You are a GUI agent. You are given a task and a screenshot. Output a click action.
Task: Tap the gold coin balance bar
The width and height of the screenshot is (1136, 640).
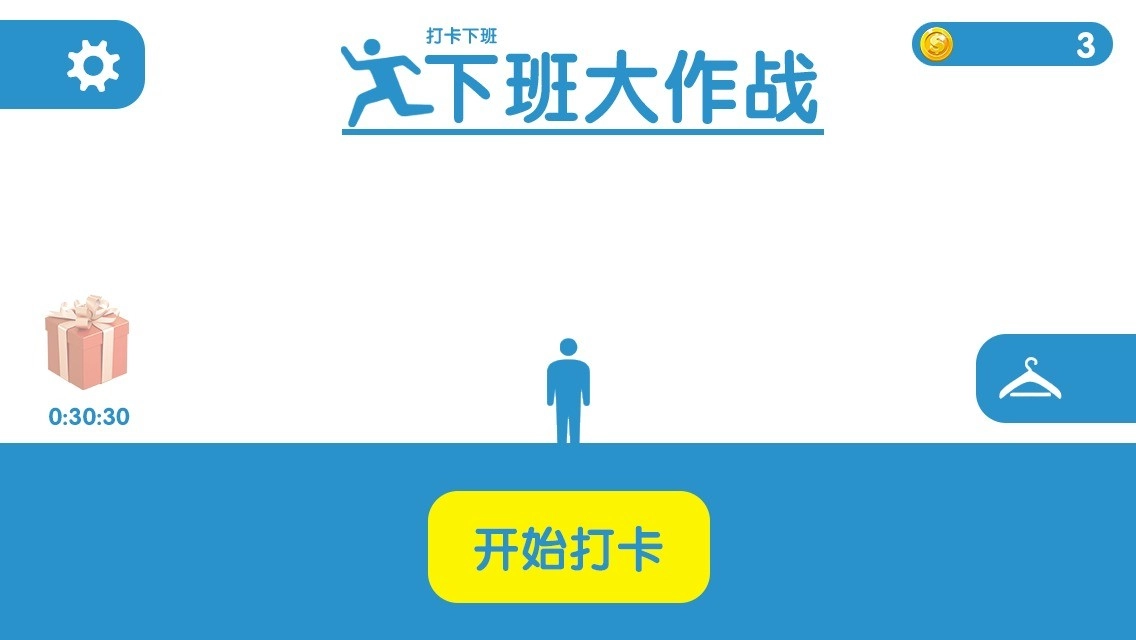[x=1011, y=45]
